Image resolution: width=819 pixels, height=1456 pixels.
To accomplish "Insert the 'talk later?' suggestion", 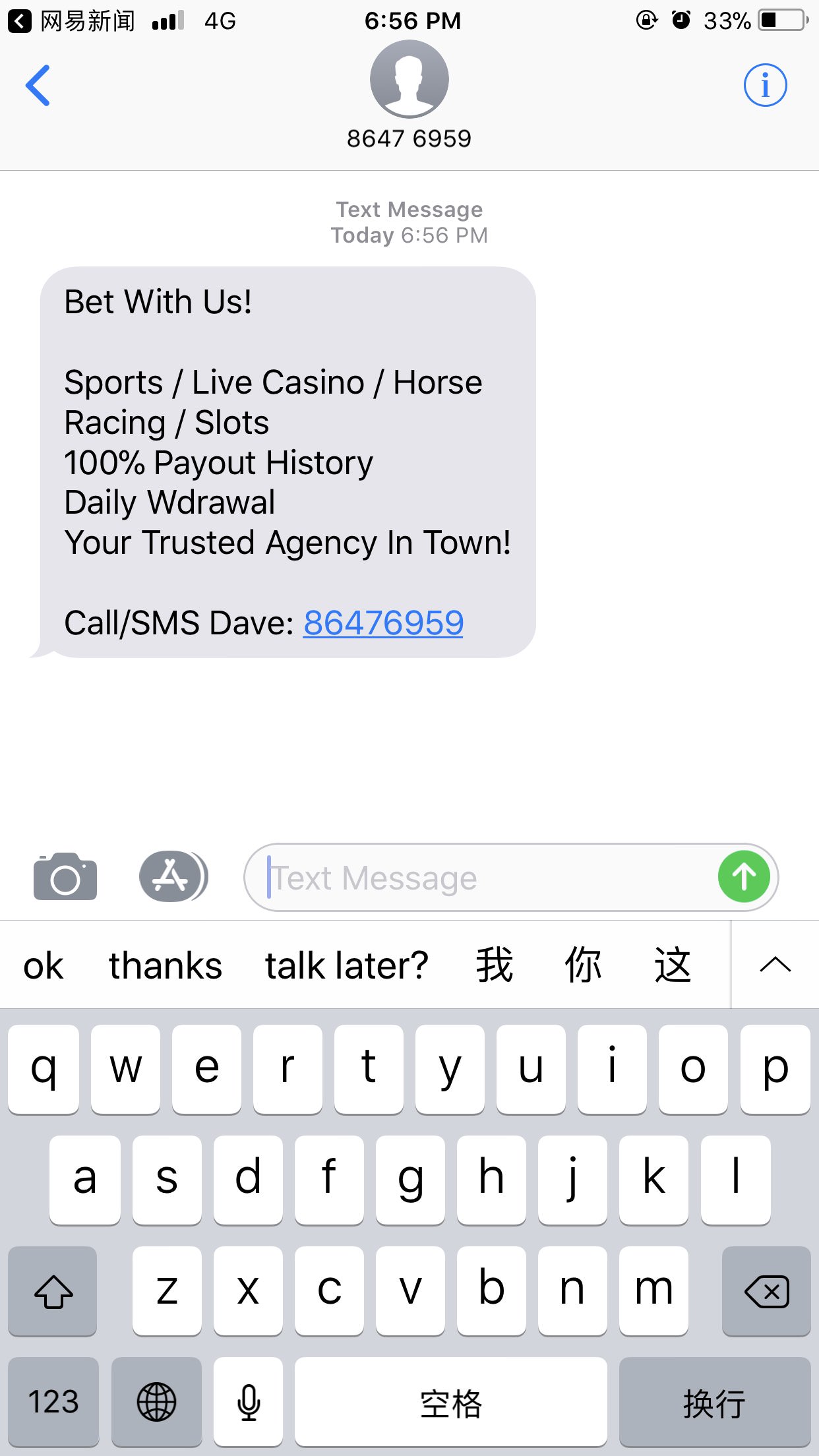I will pyautogui.click(x=346, y=966).
